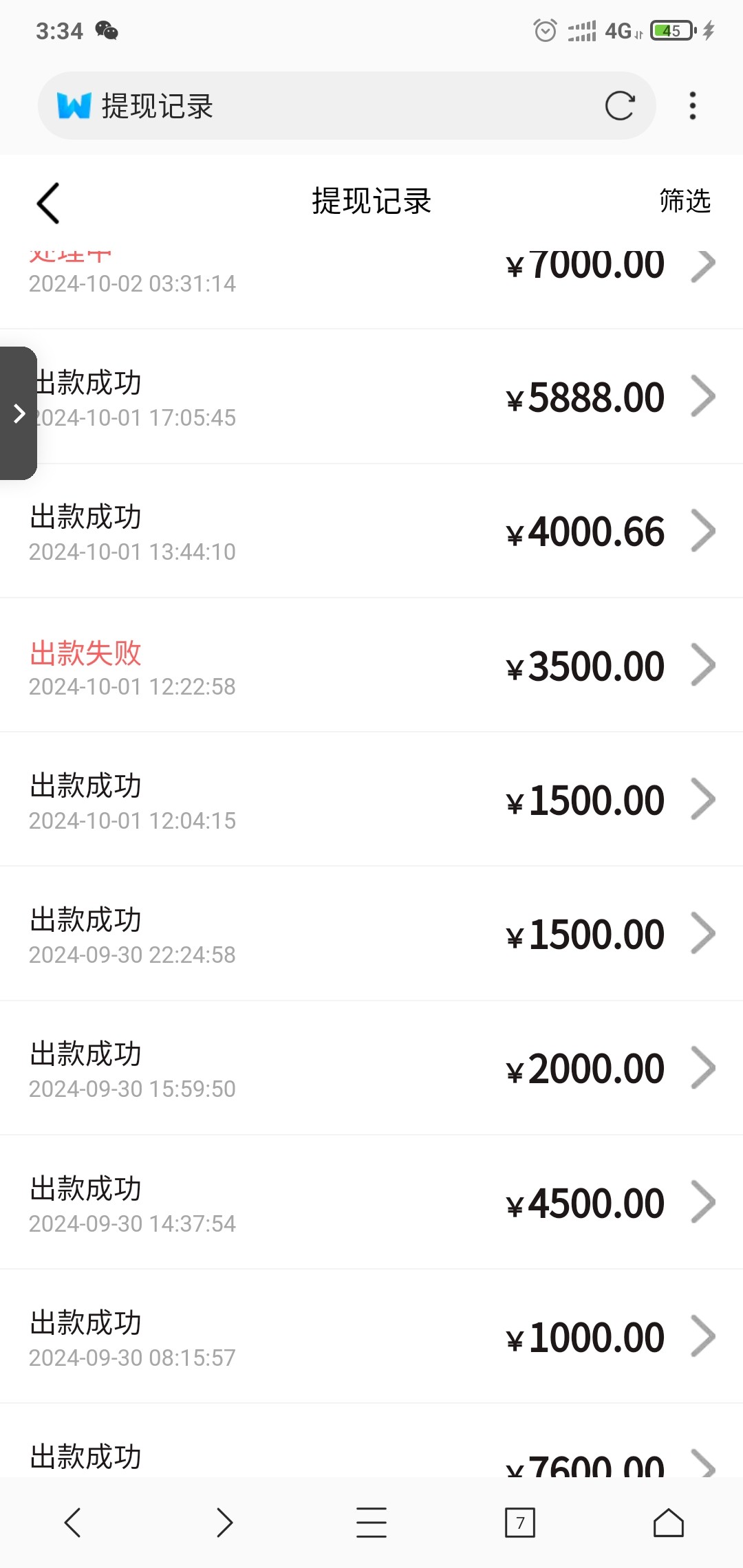View details of ¥4000.66 withdrawal
Screen dimensions: 743x1568
point(371,532)
